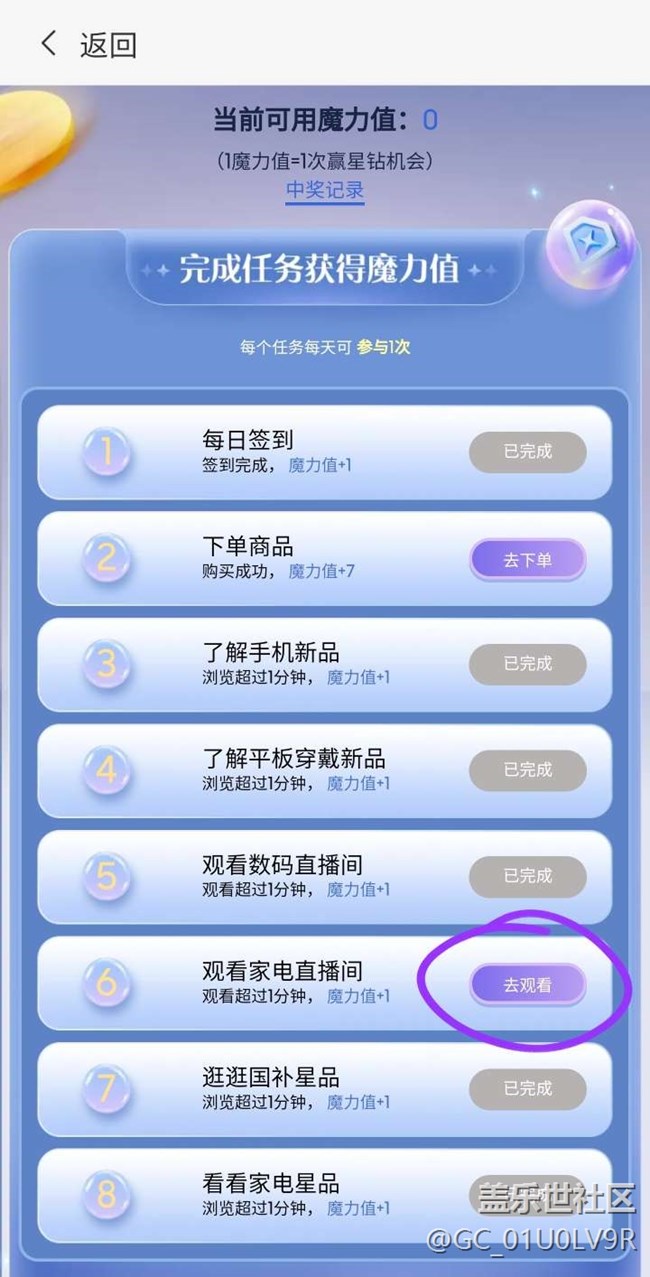This screenshot has width=650, height=1277.
Task: Tap 已完成 next to 了解手机新品
Action: 527,664
